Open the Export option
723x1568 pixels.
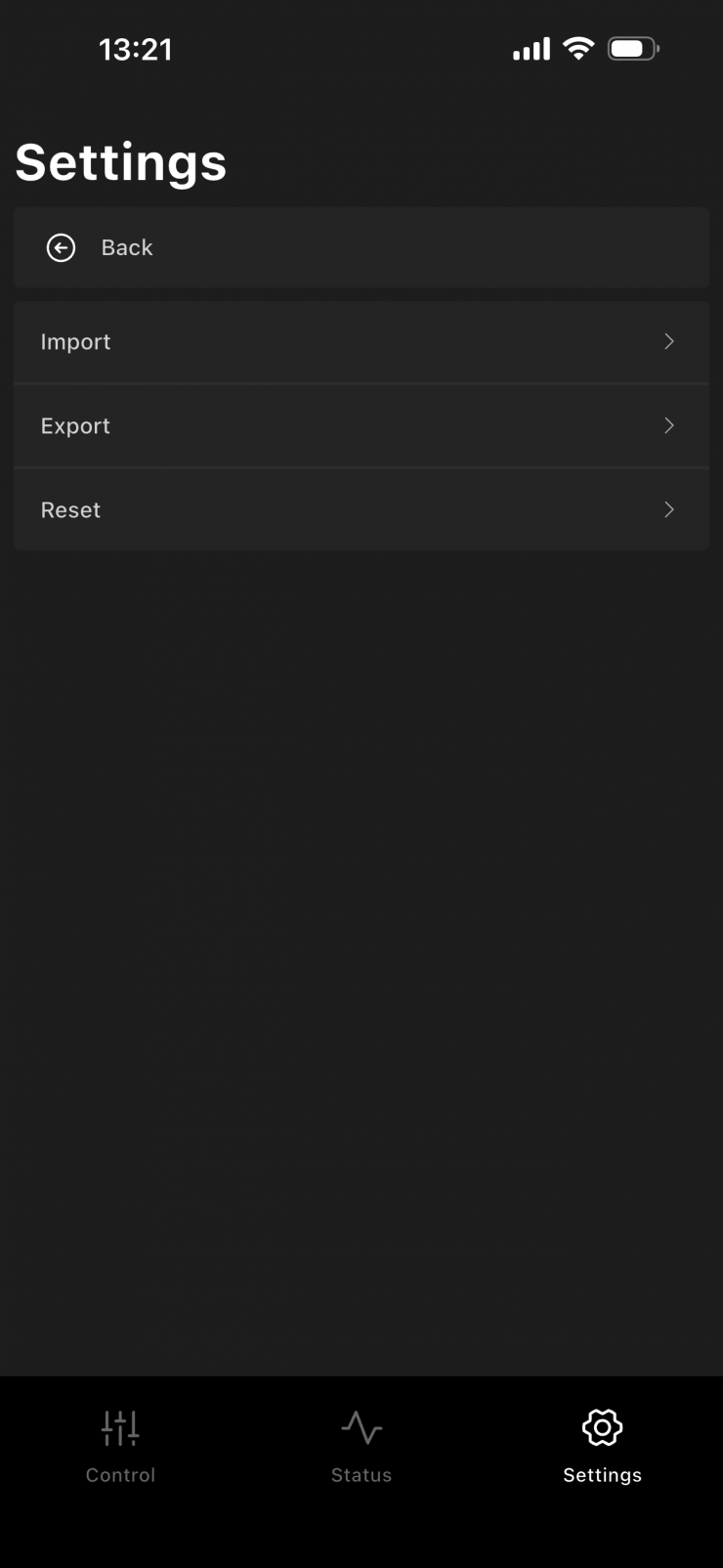pos(361,426)
